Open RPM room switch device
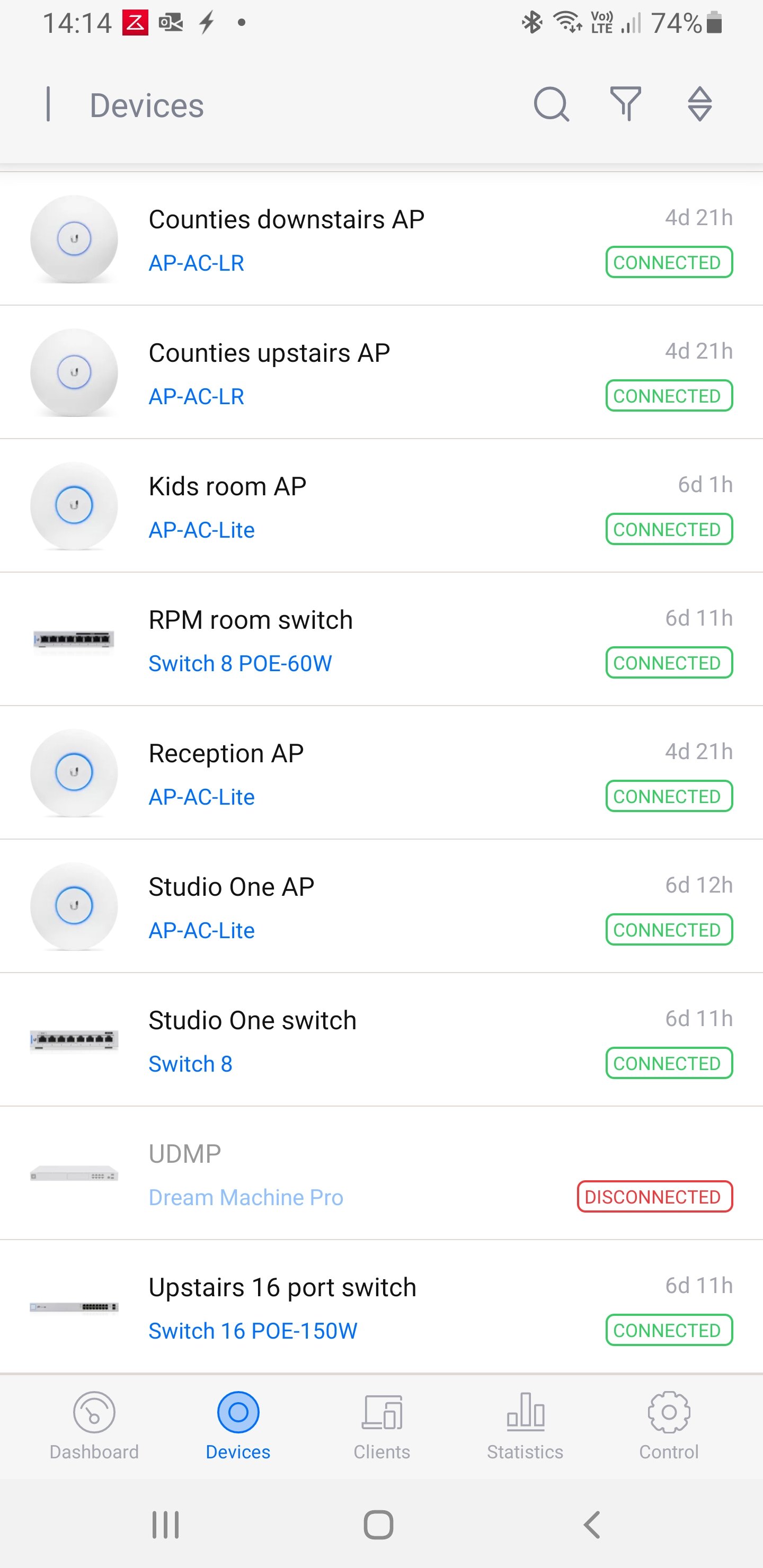 [x=381, y=639]
